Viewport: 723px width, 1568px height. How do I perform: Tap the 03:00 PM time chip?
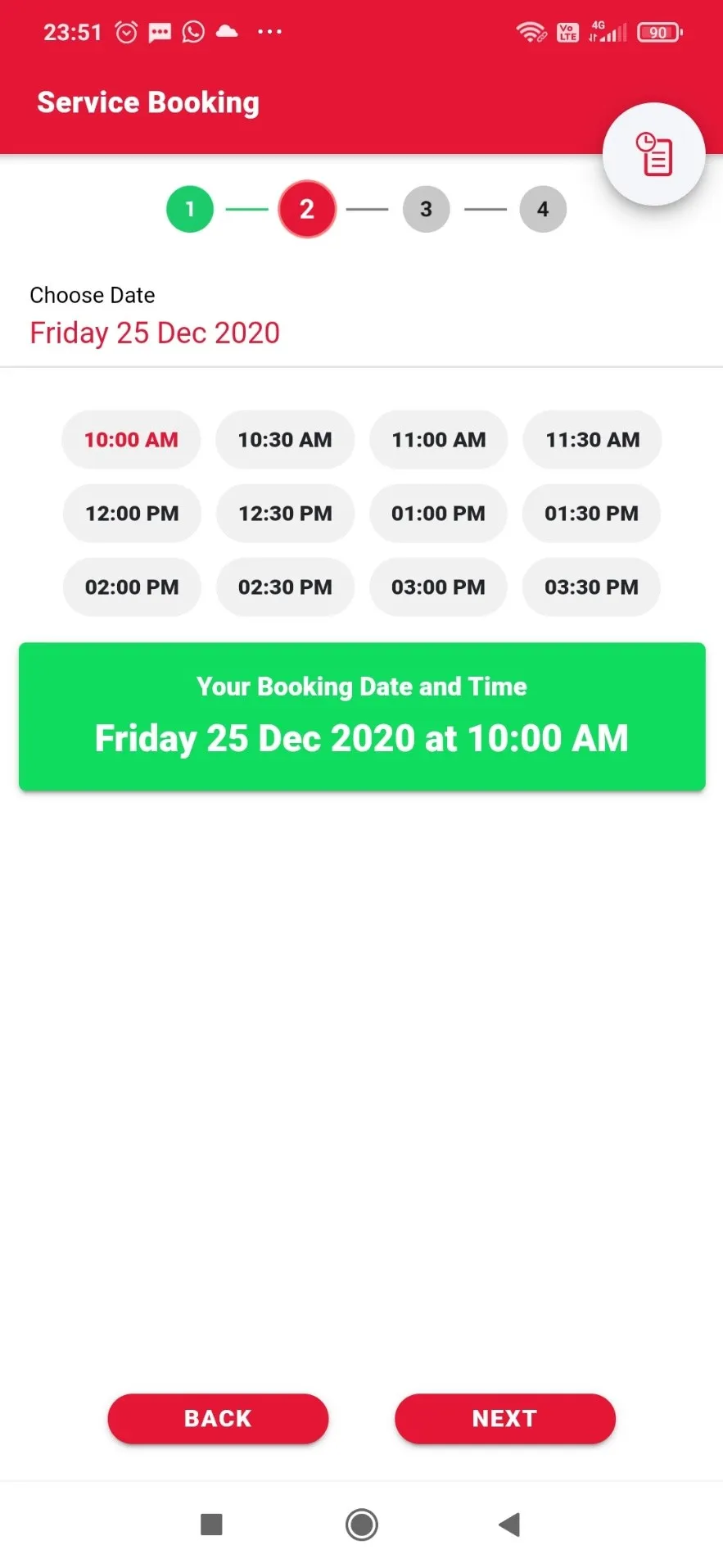click(x=438, y=587)
